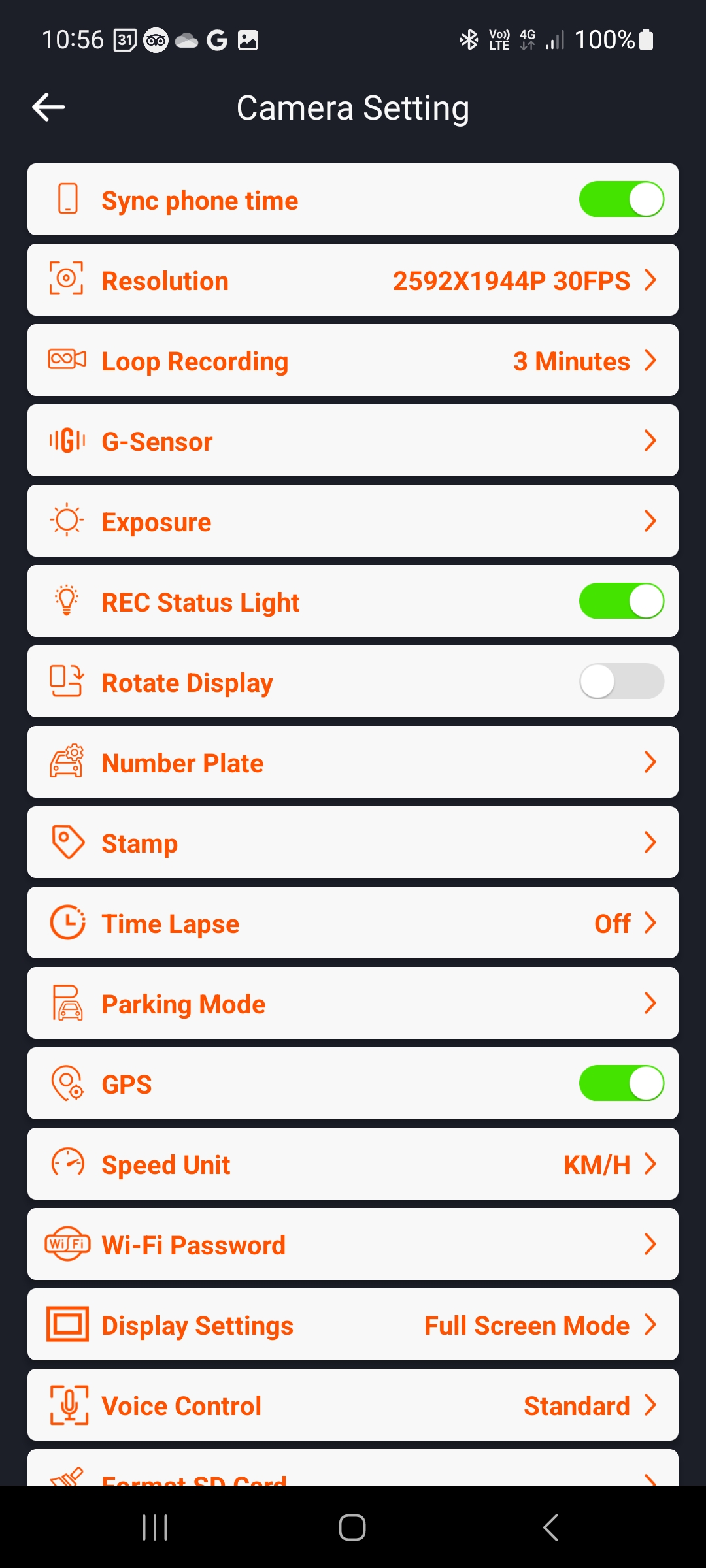The height and width of the screenshot is (1568, 706).
Task: Turn off the GPS switch
Action: [x=621, y=1083]
